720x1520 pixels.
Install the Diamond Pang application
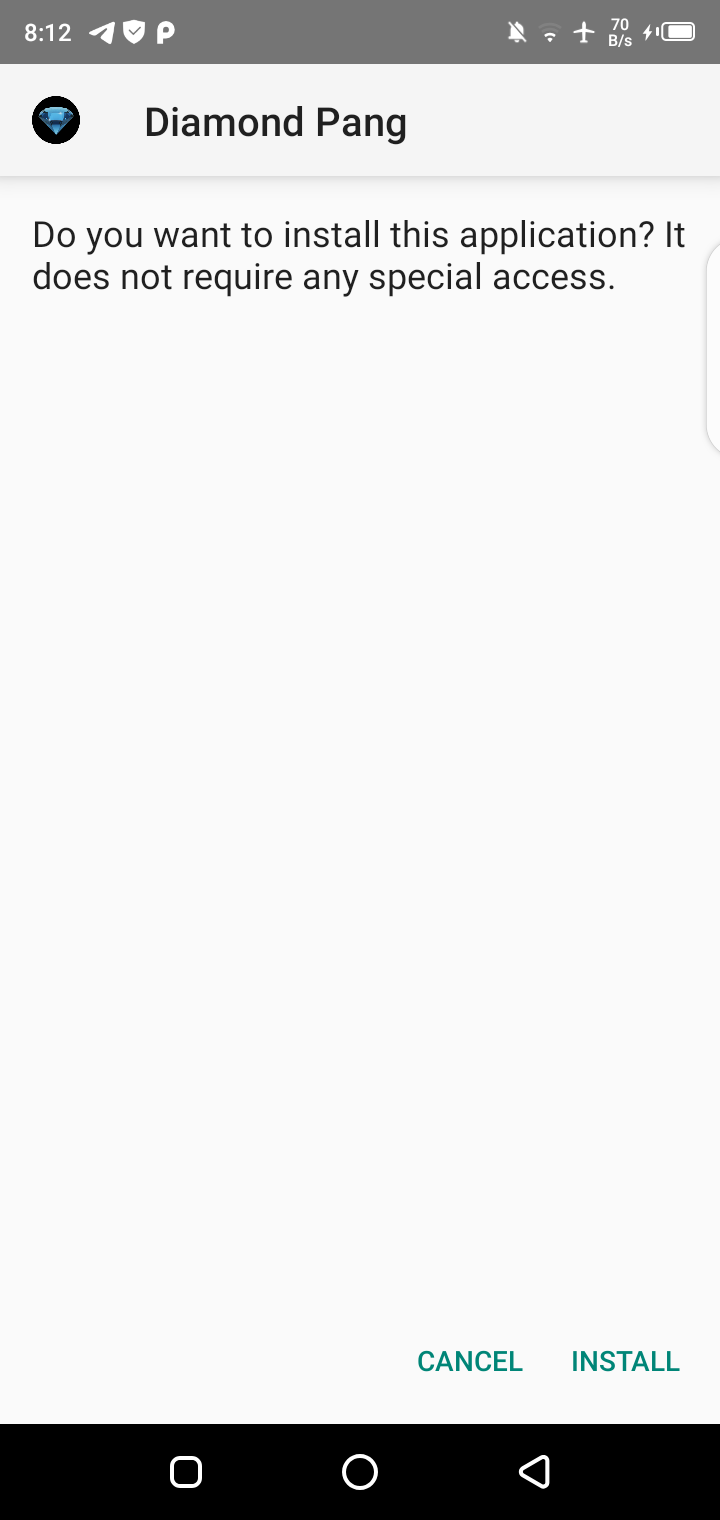[625, 1361]
